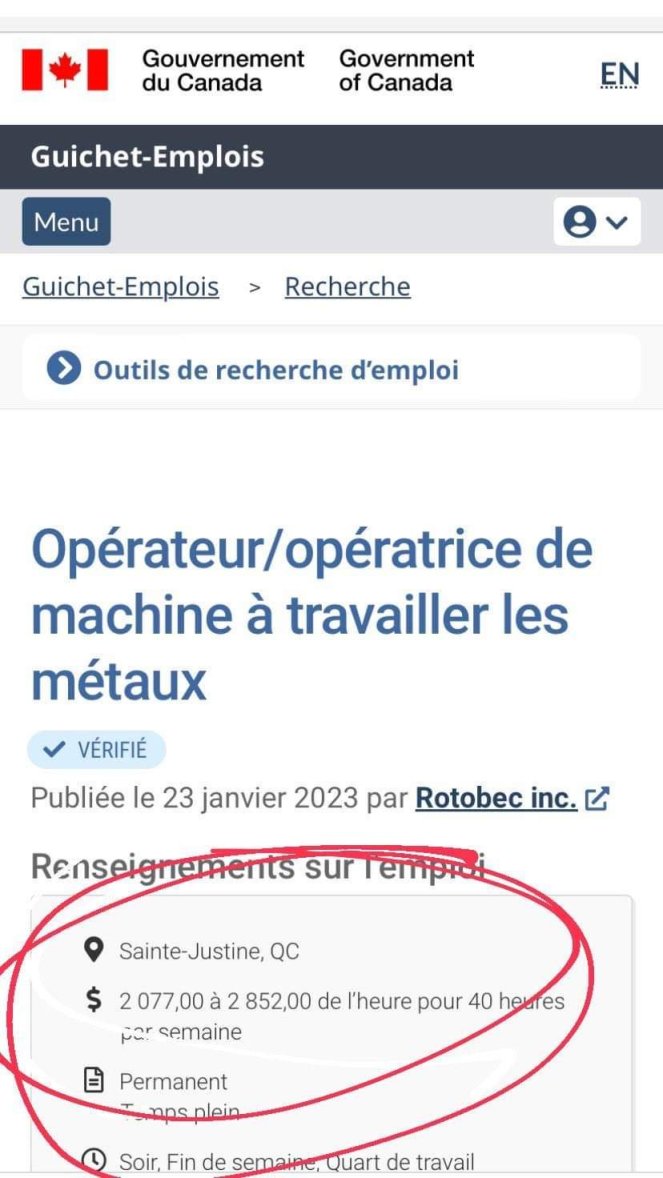The width and height of the screenshot is (663, 1178).
Task: Go to the Guichet-Emplois breadcrumb link
Action: pos(121,287)
